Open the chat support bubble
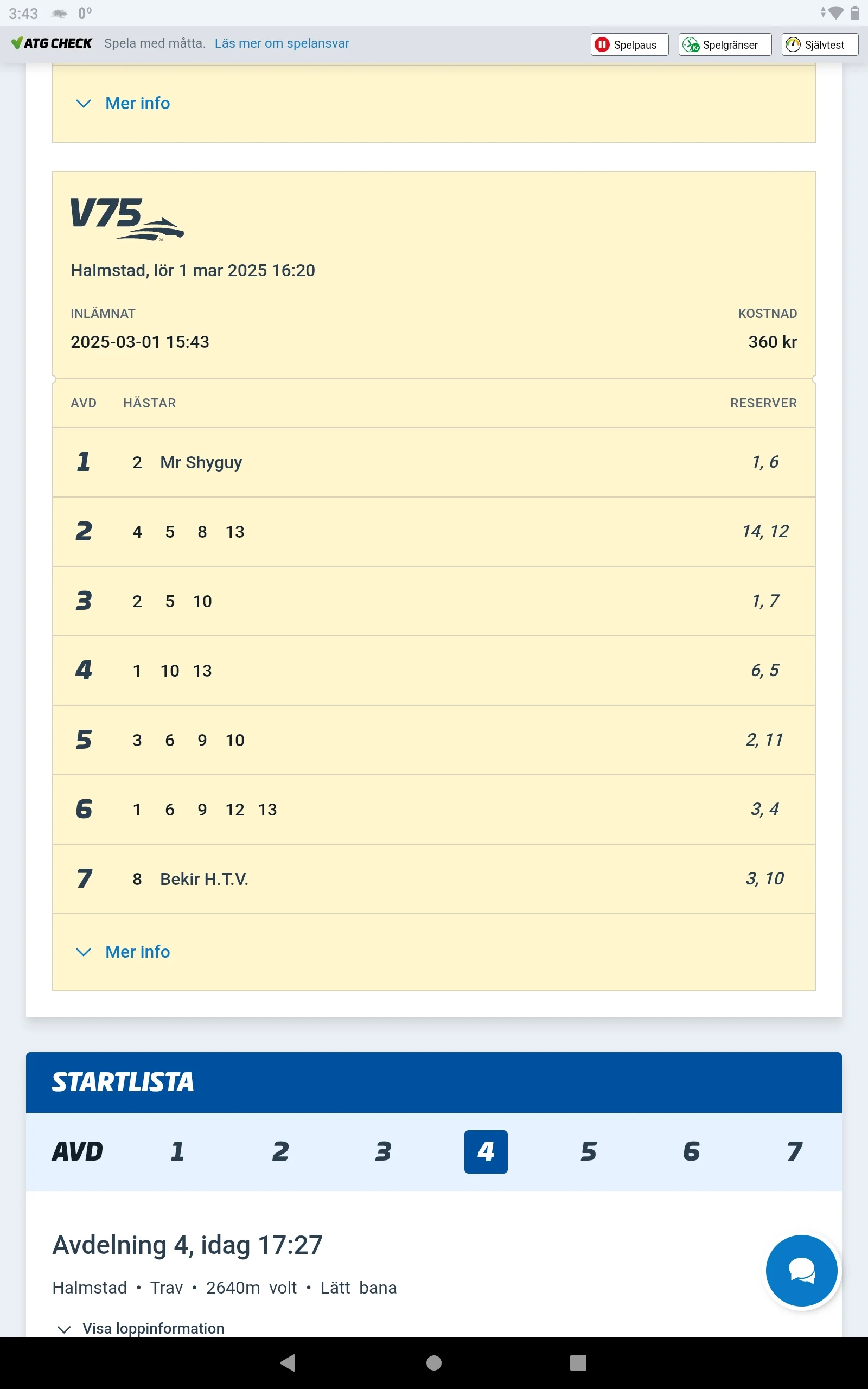 [x=801, y=1270]
